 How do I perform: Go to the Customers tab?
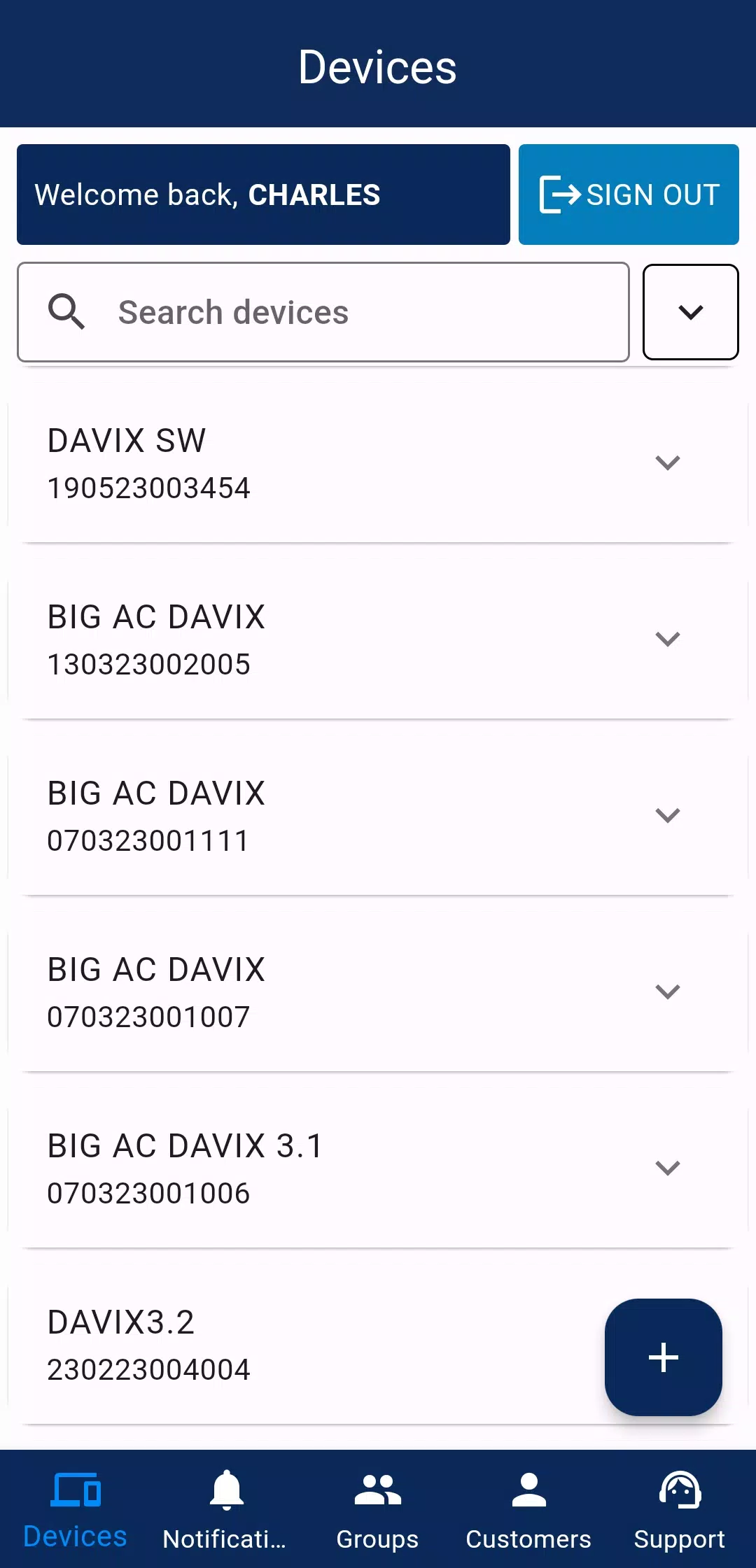[x=528, y=1509]
